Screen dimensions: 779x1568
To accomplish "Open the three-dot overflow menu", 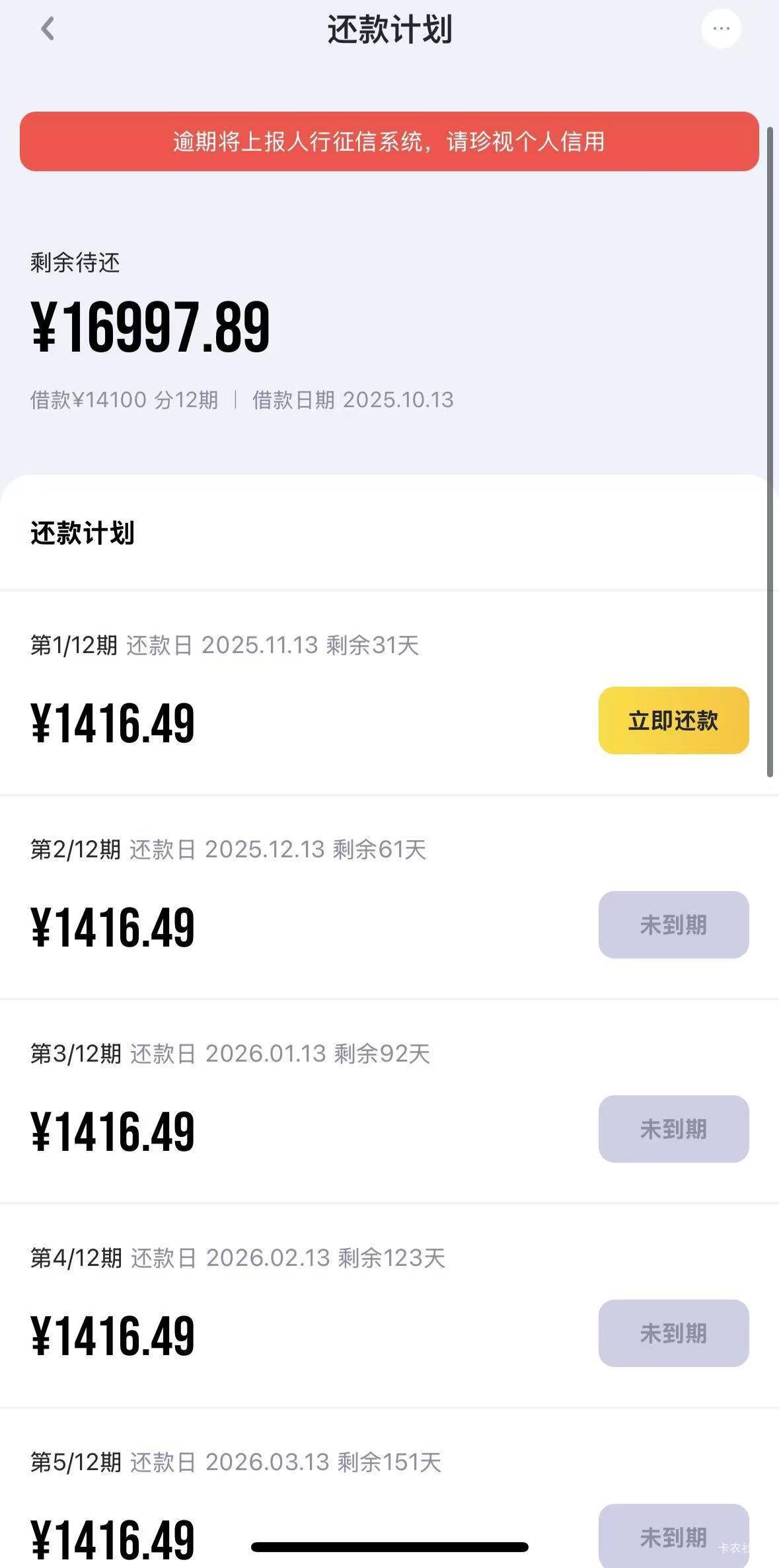I will pyautogui.click(x=721, y=28).
